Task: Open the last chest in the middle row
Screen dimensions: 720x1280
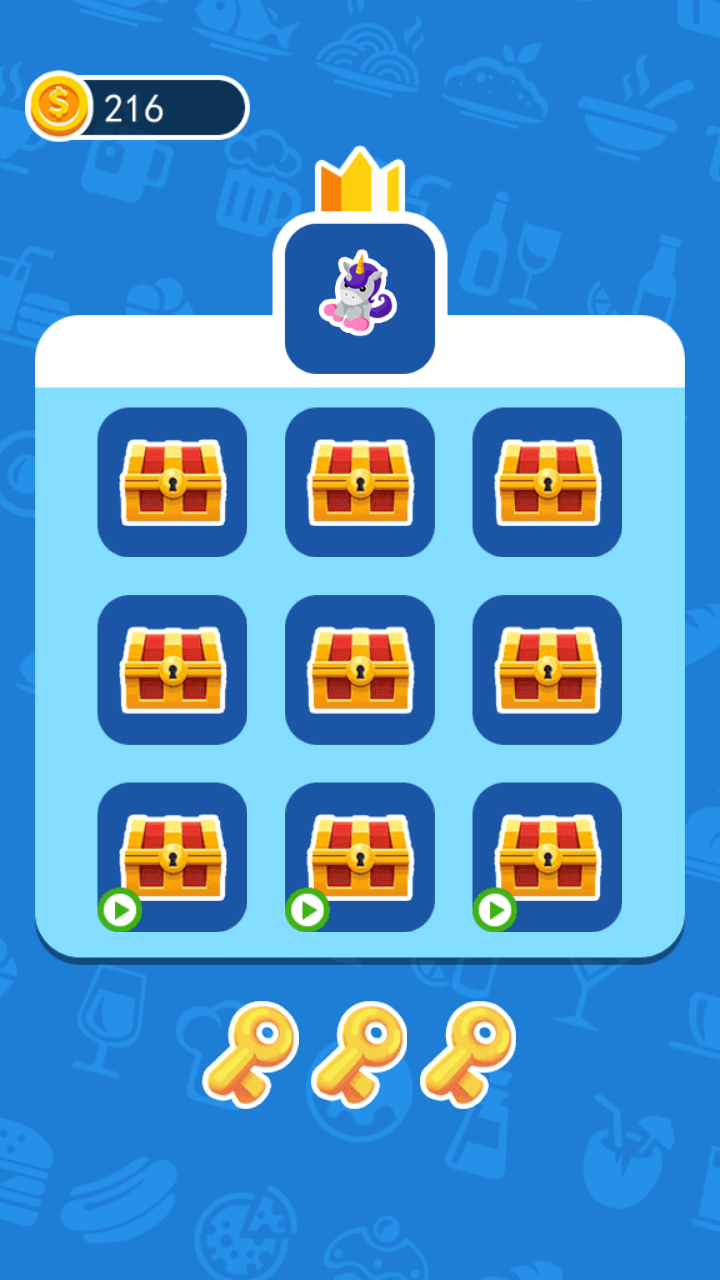Action: (x=547, y=669)
